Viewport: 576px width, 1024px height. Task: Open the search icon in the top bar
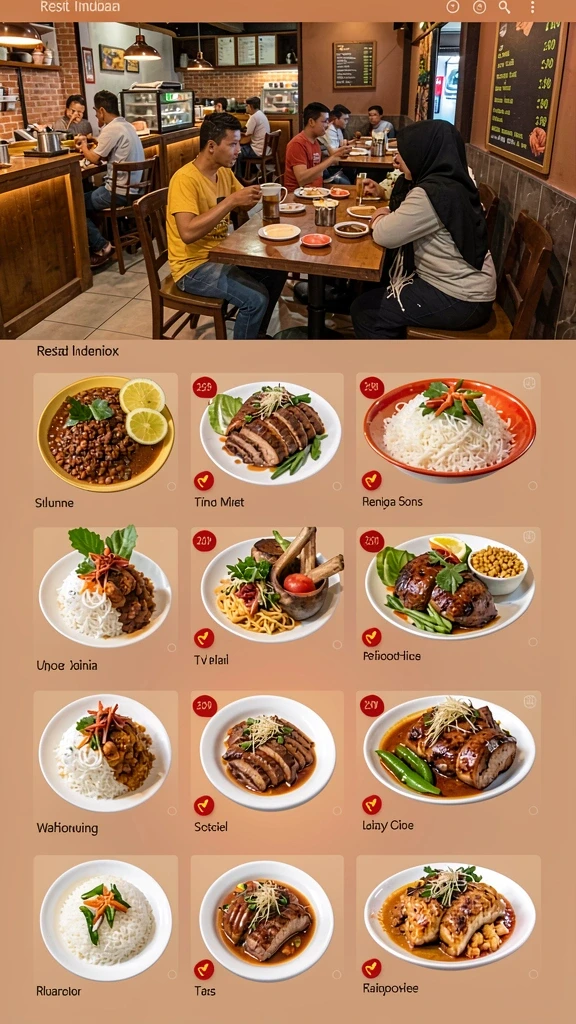504,7
